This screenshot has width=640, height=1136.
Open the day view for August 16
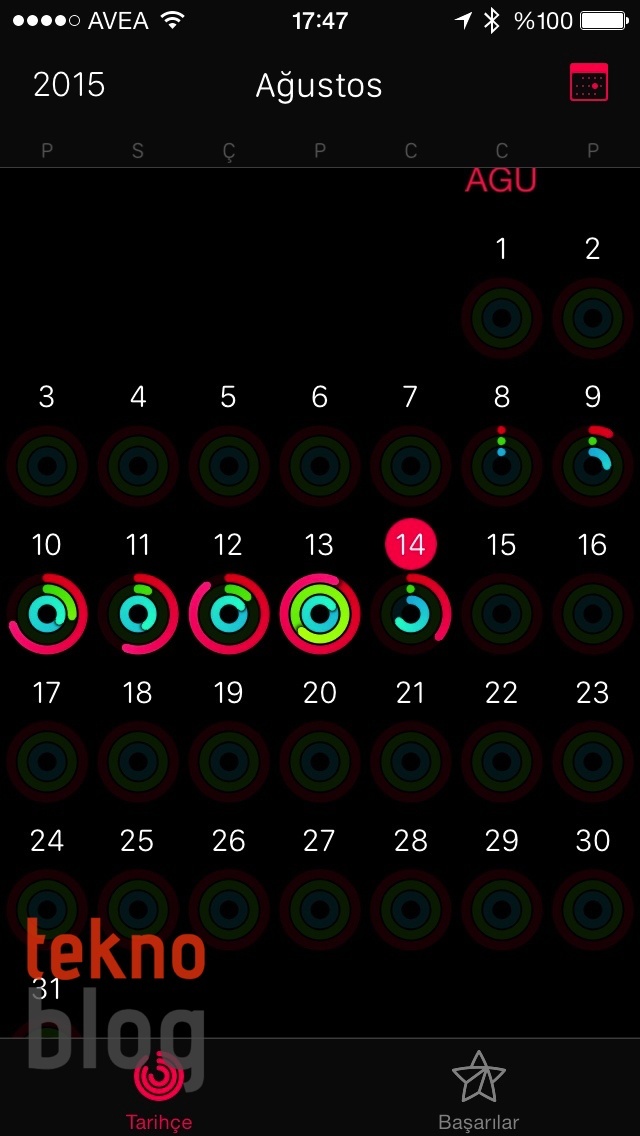point(592,614)
